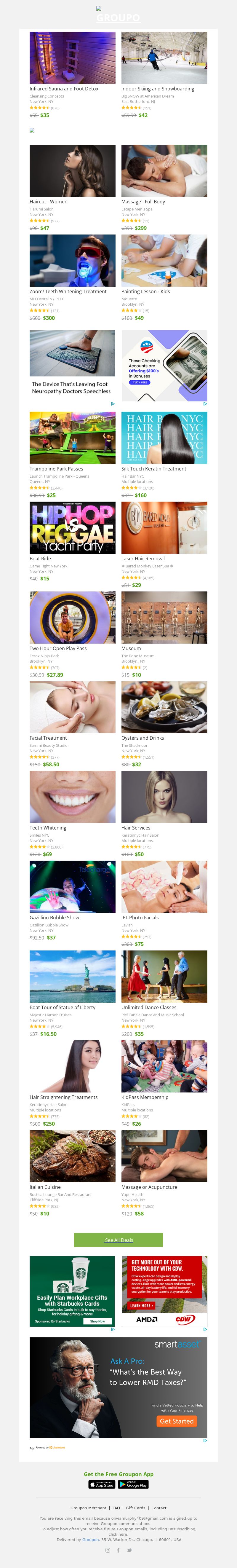
Task: Open the Groupon Merchant link
Action: pos(88,1508)
